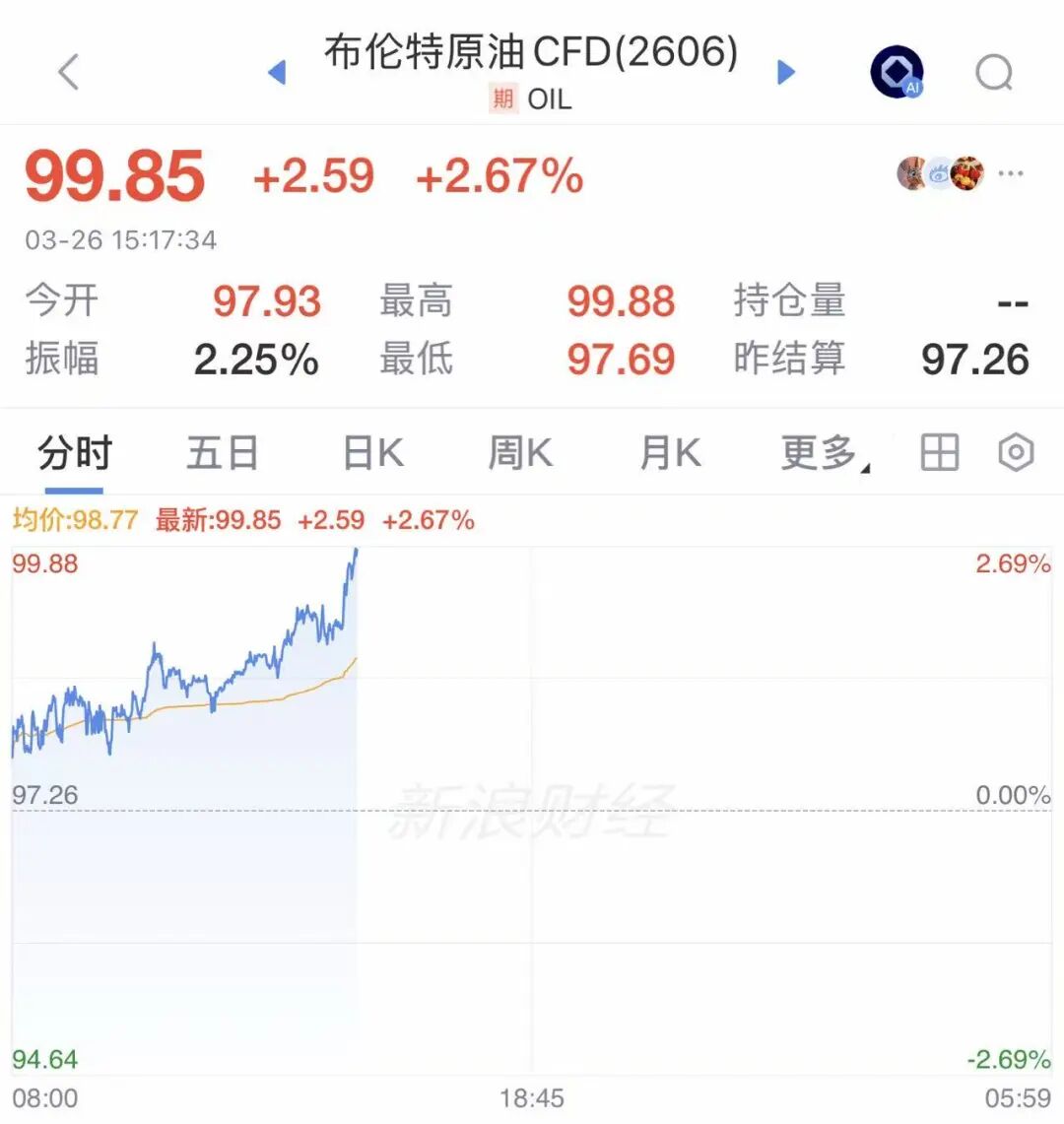Open the overflow menu beside the avatars
This screenshot has height=1124, width=1064.
pos(1011,174)
